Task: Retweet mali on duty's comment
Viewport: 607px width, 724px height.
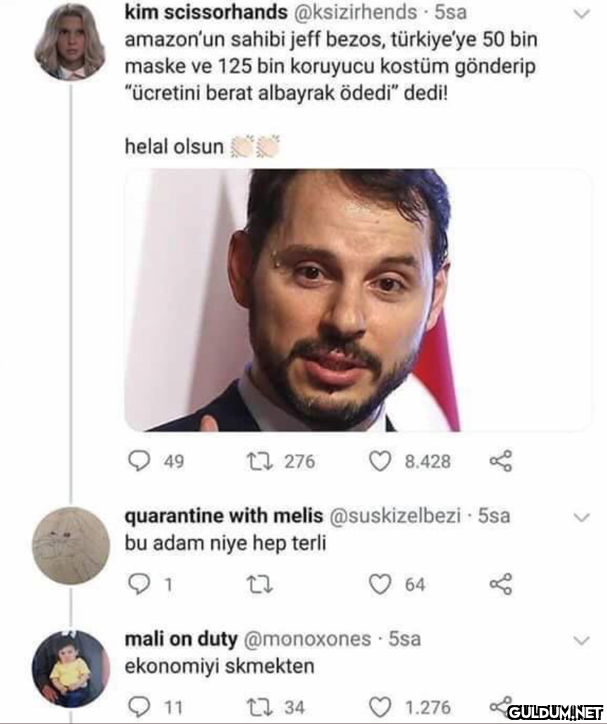Action: click(253, 706)
